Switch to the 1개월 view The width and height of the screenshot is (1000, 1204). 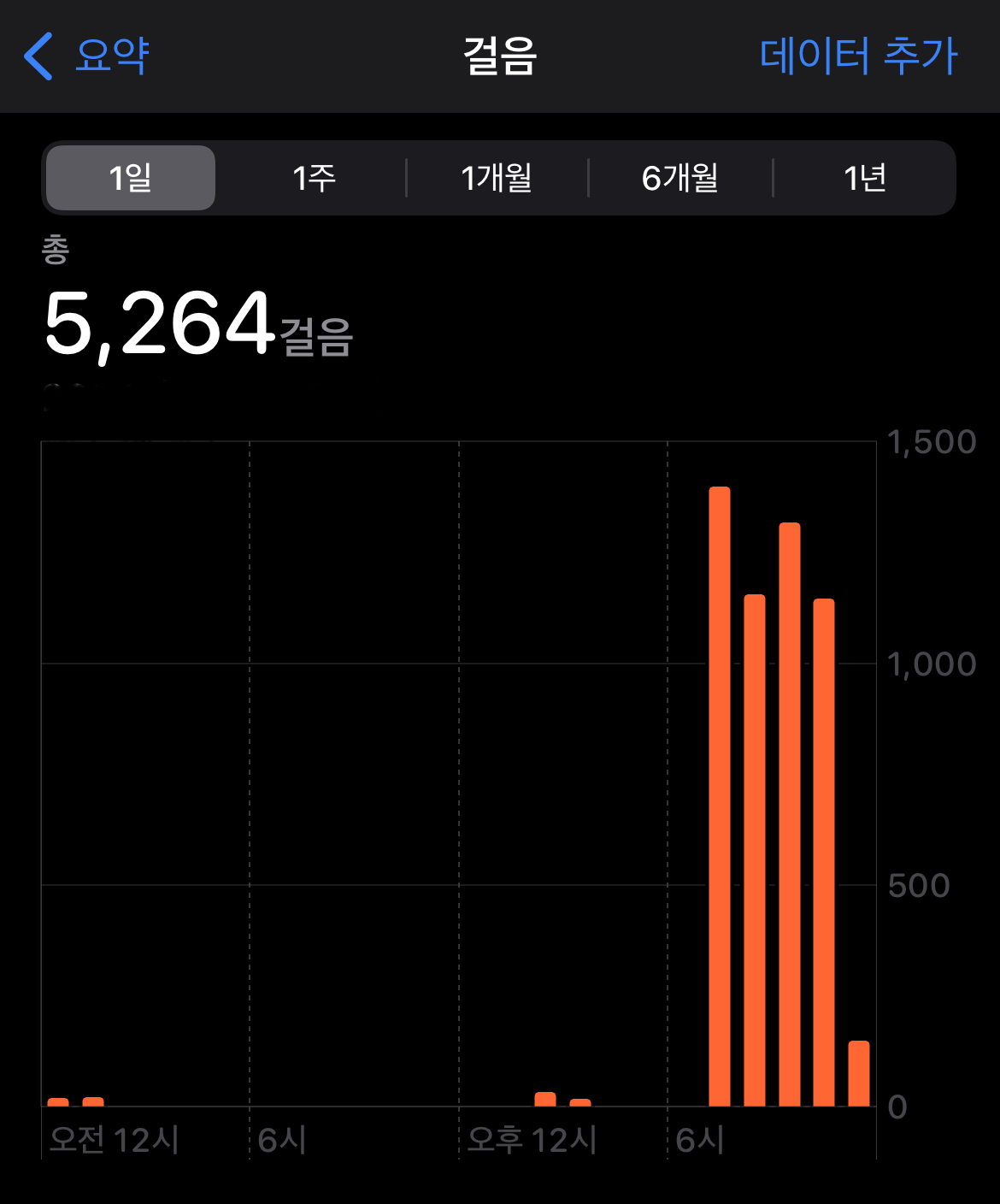point(497,178)
